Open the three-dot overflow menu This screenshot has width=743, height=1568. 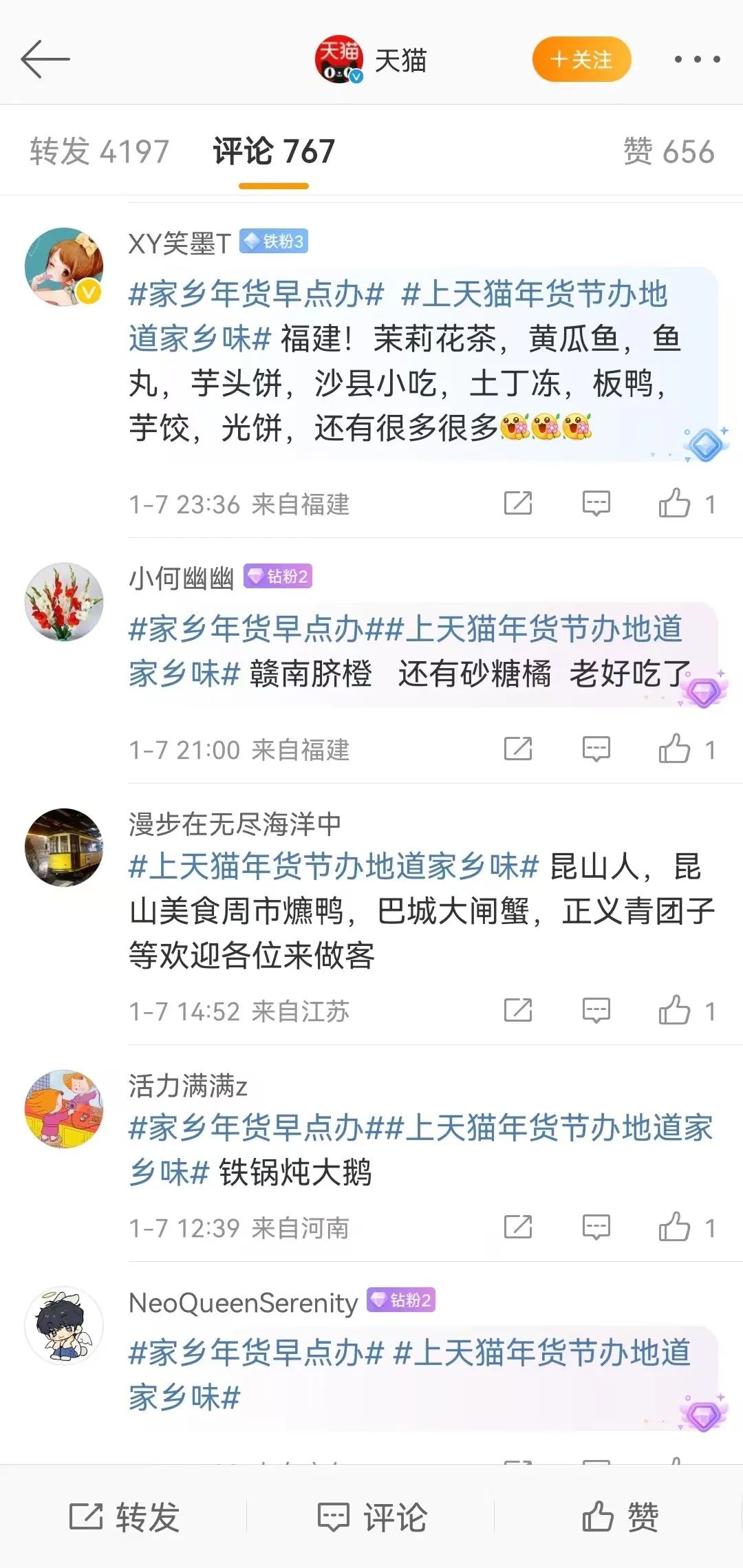(696, 60)
